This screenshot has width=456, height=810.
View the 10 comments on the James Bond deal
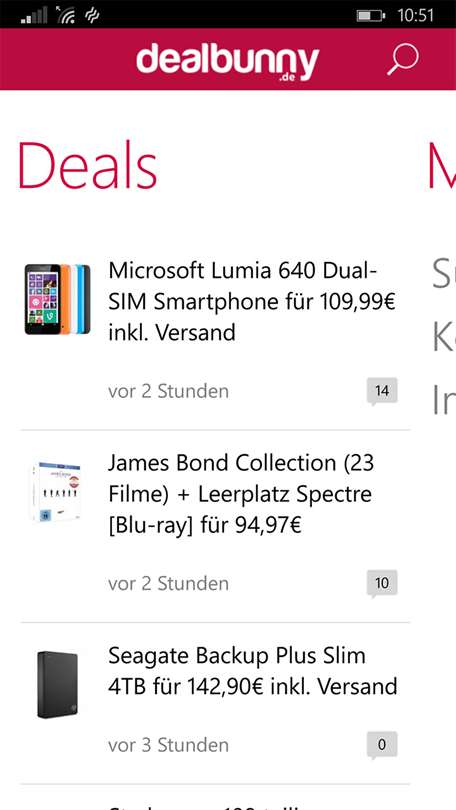click(x=382, y=584)
